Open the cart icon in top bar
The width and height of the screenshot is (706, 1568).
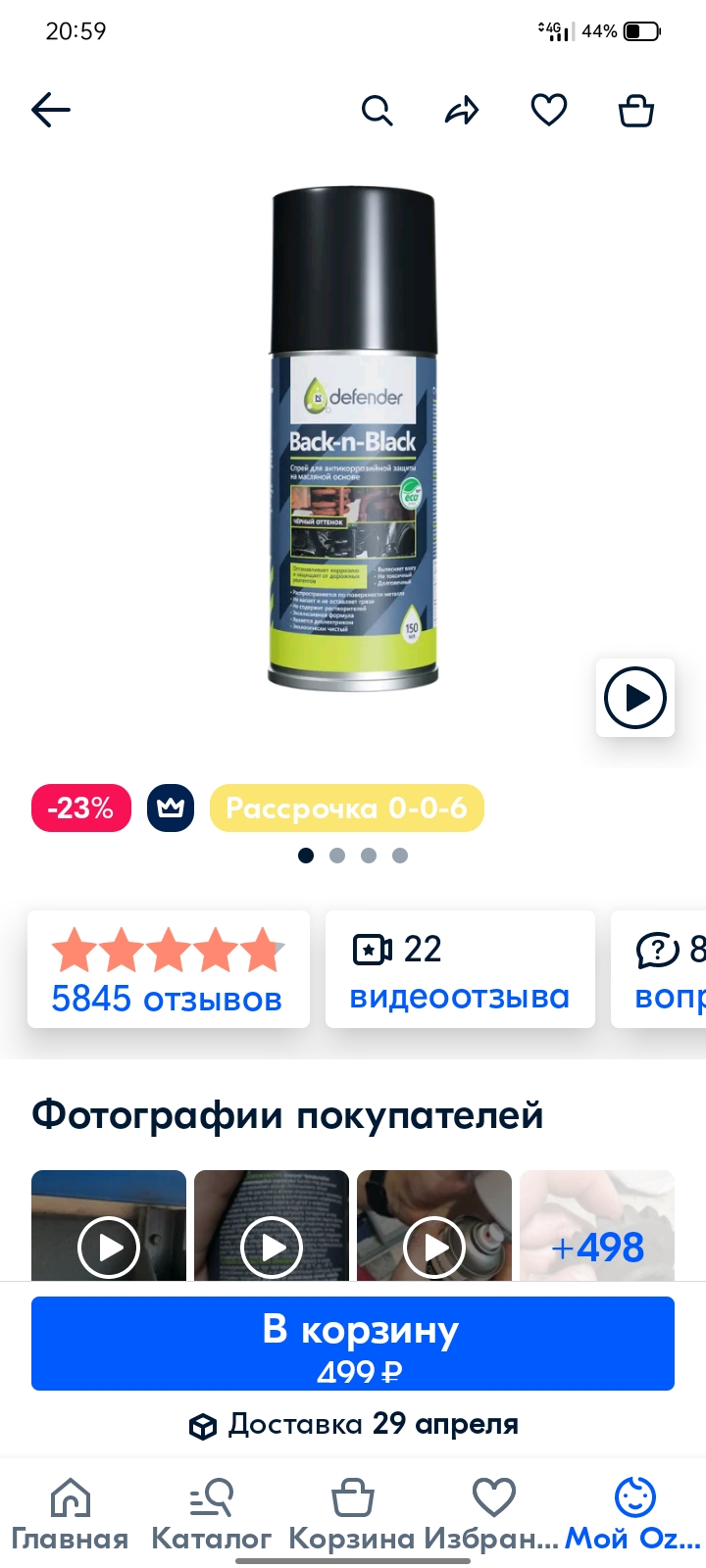tap(636, 111)
